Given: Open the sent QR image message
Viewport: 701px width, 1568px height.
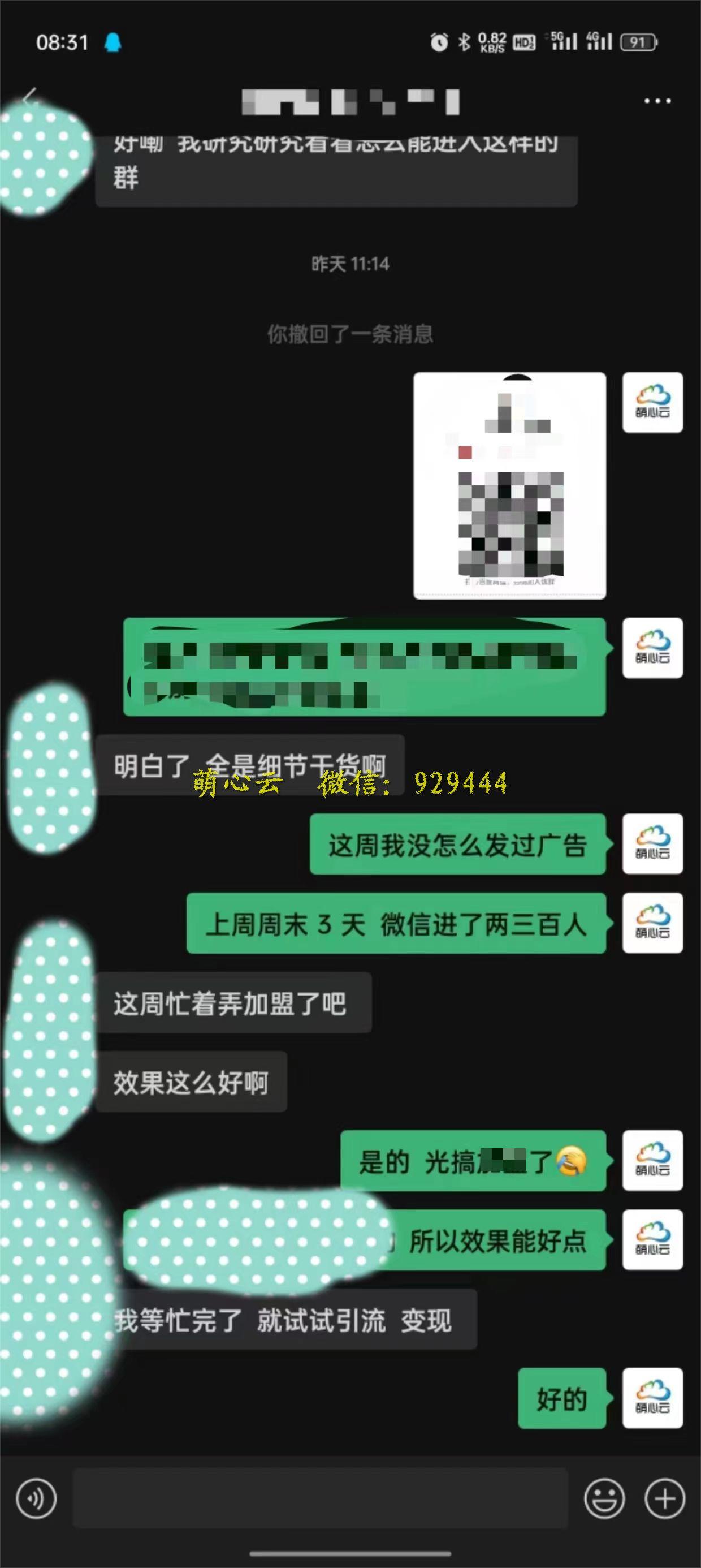Looking at the screenshot, I should (x=509, y=486).
